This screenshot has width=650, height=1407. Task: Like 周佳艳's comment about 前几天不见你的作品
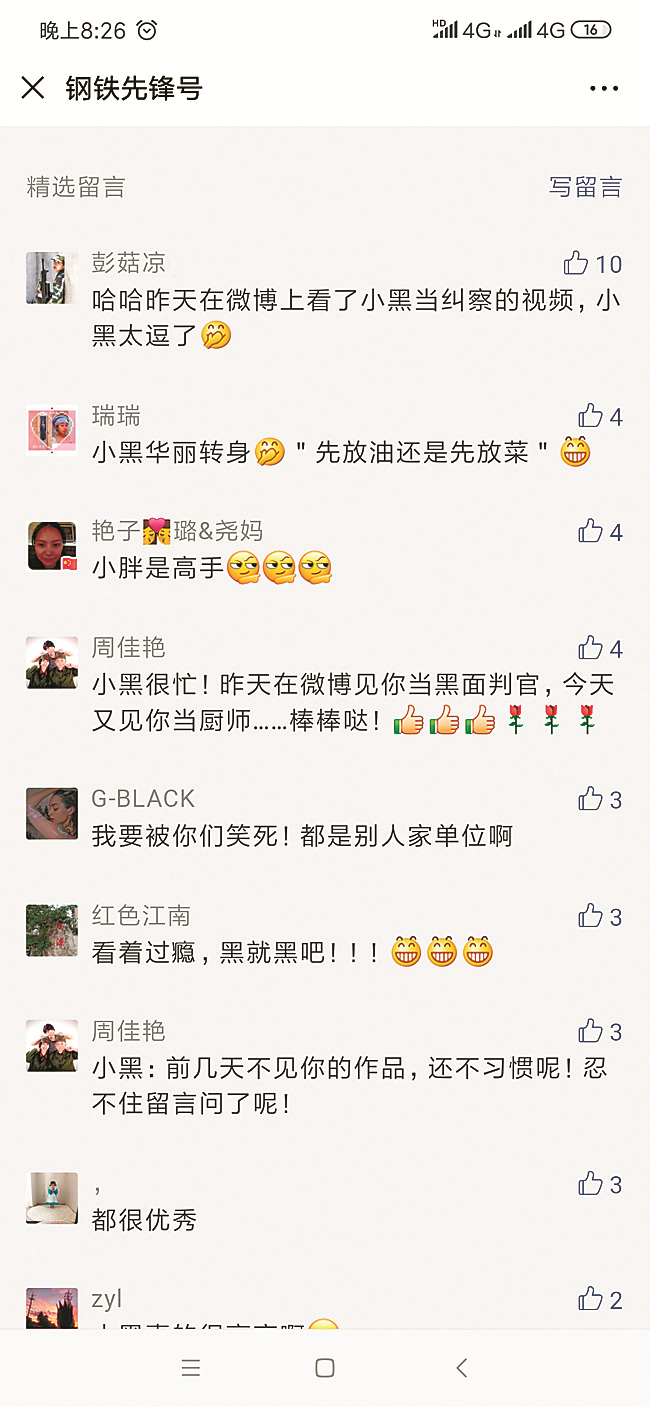[591, 1031]
